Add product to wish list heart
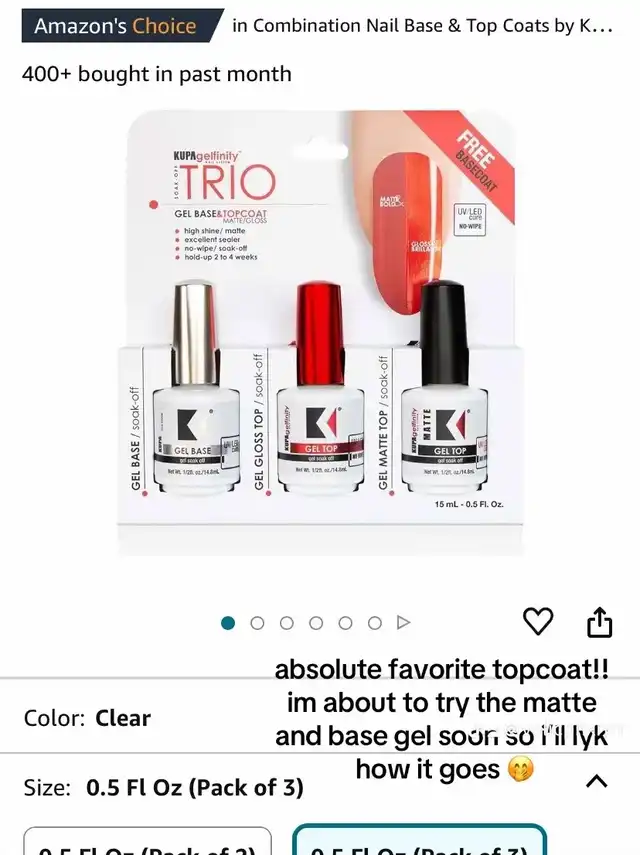Image resolution: width=640 pixels, height=855 pixels. [538, 622]
